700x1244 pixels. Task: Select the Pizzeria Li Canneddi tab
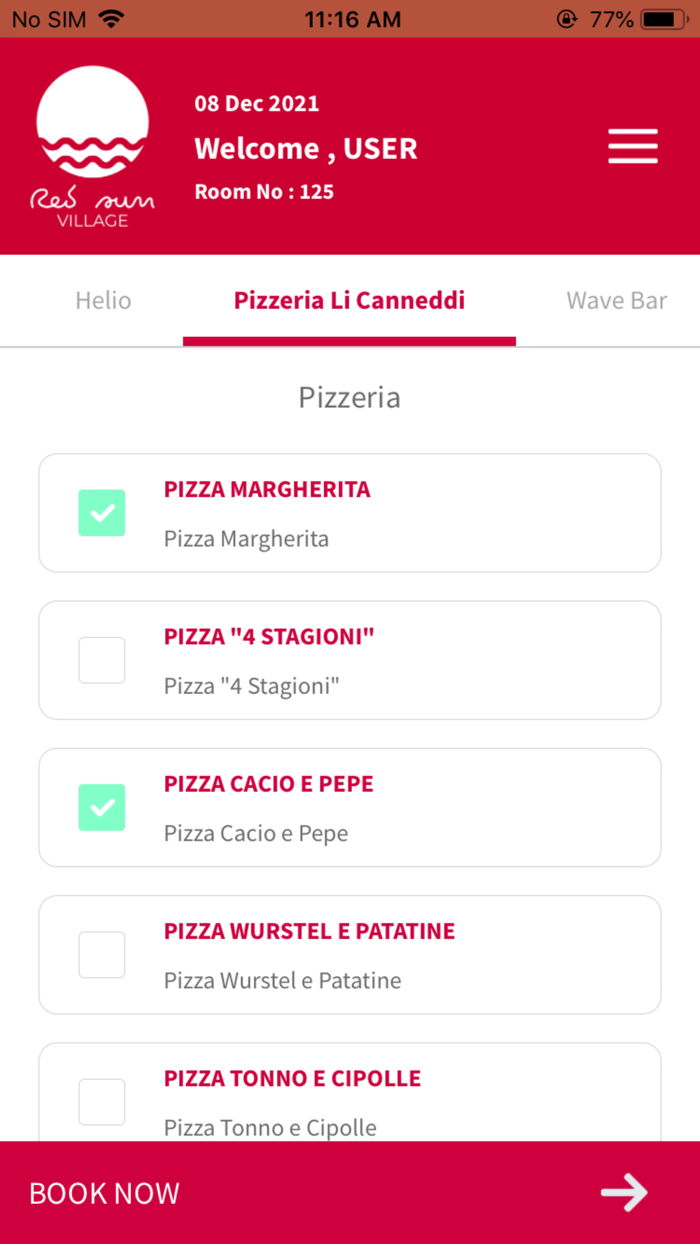pos(349,300)
